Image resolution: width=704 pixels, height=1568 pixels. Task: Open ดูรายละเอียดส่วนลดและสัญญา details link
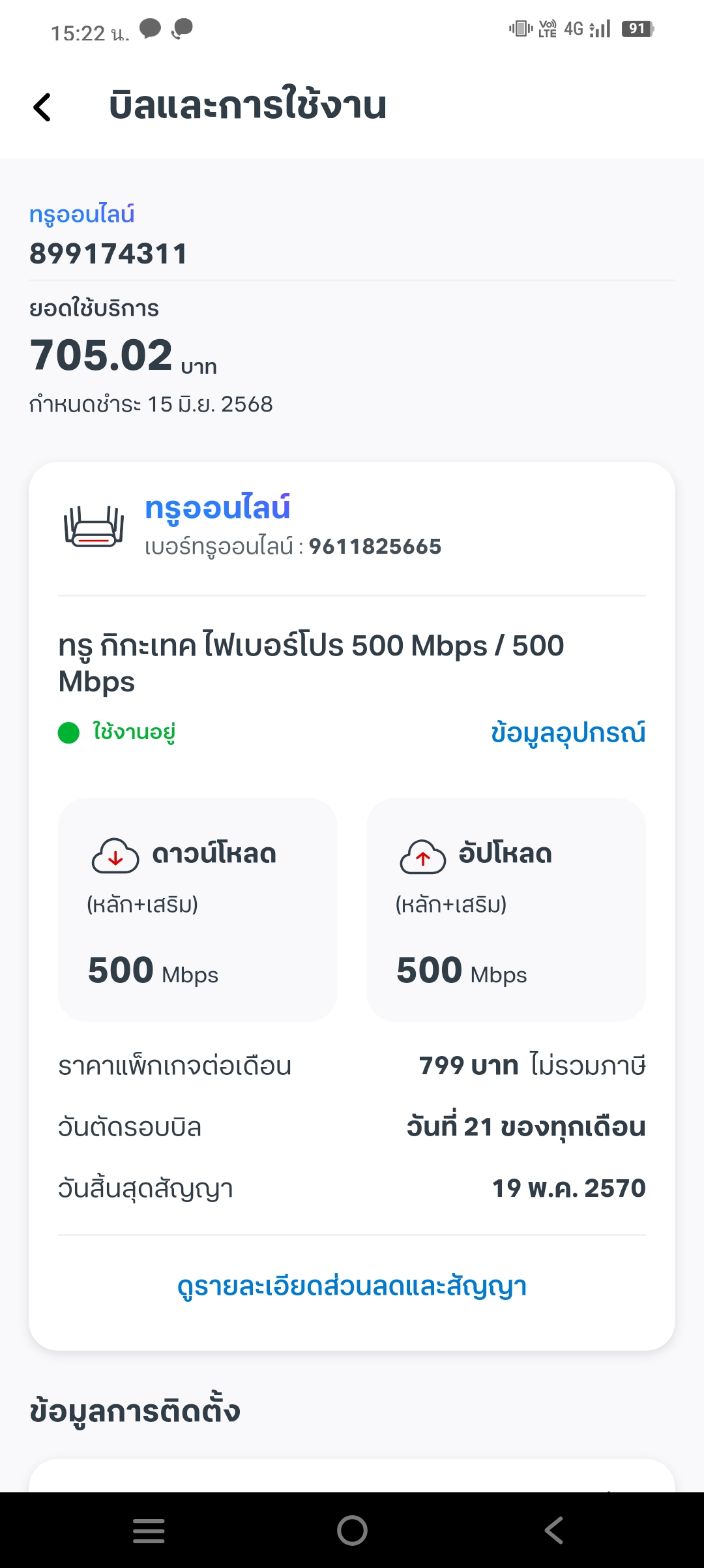pyautogui.click(x=352, y=1287)
